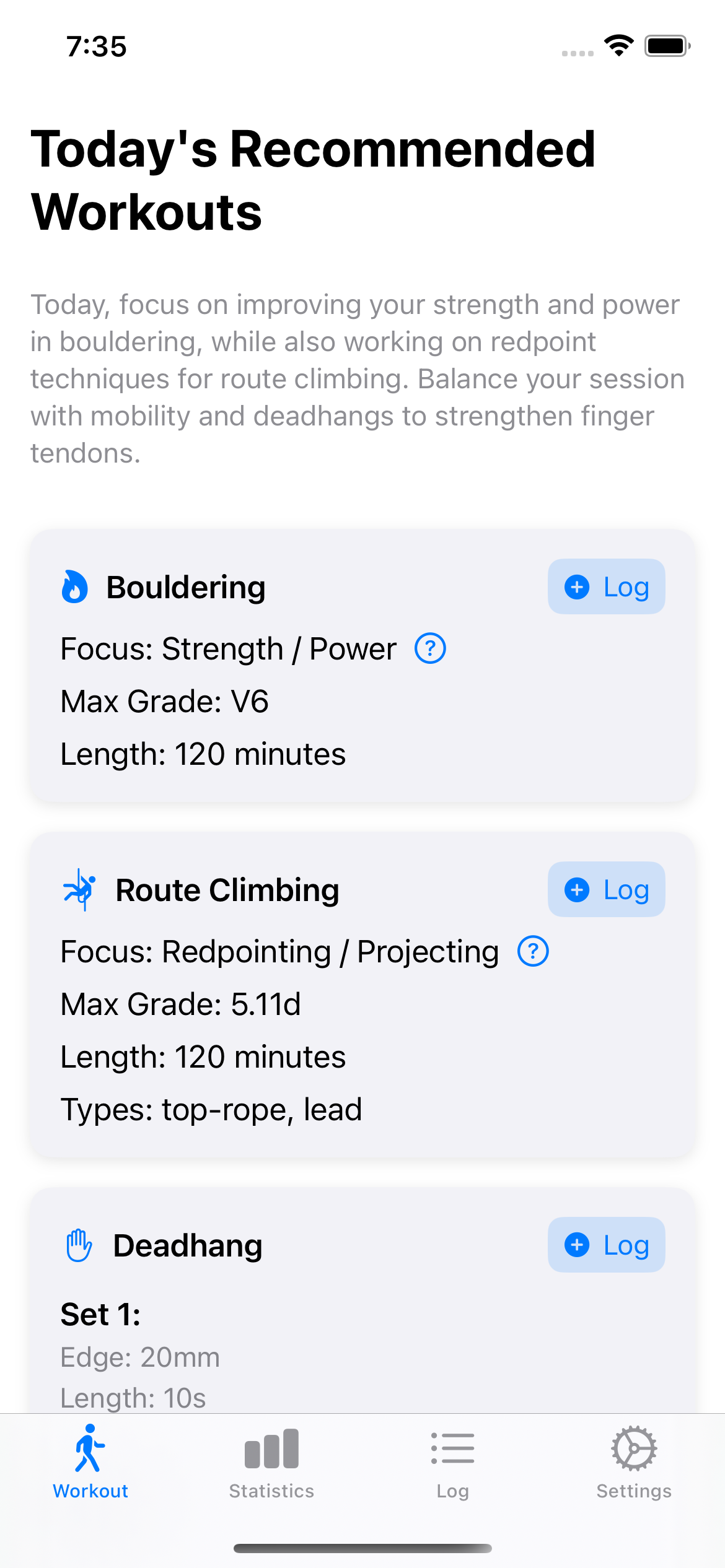Log the Bouldering workout
The height and width of the screenshot is (1568, 725).
pyautogui.click(x=606, y=586)
